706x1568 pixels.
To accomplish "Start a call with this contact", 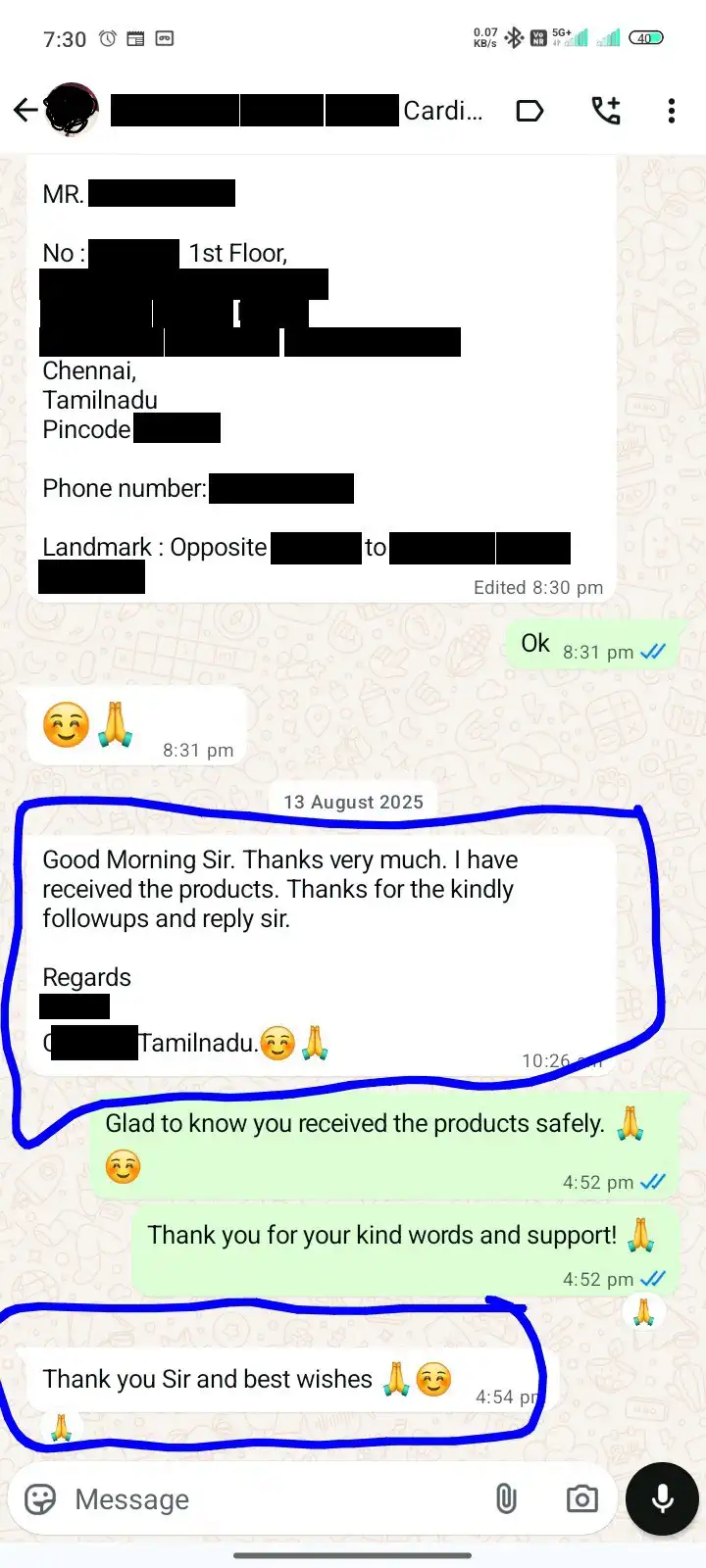I will click(x=606, y=111).
